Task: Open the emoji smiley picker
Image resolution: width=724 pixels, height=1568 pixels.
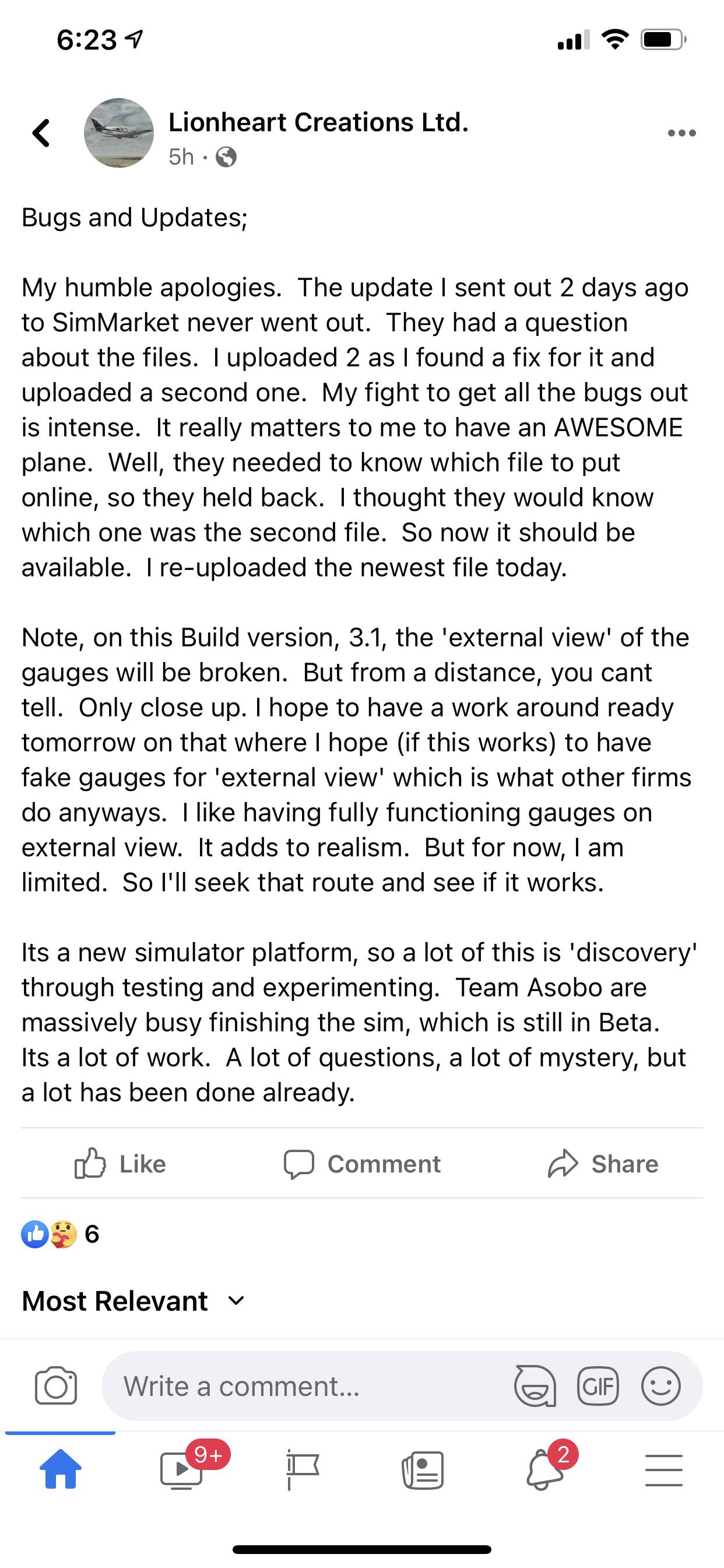Action: (660, 1386)
